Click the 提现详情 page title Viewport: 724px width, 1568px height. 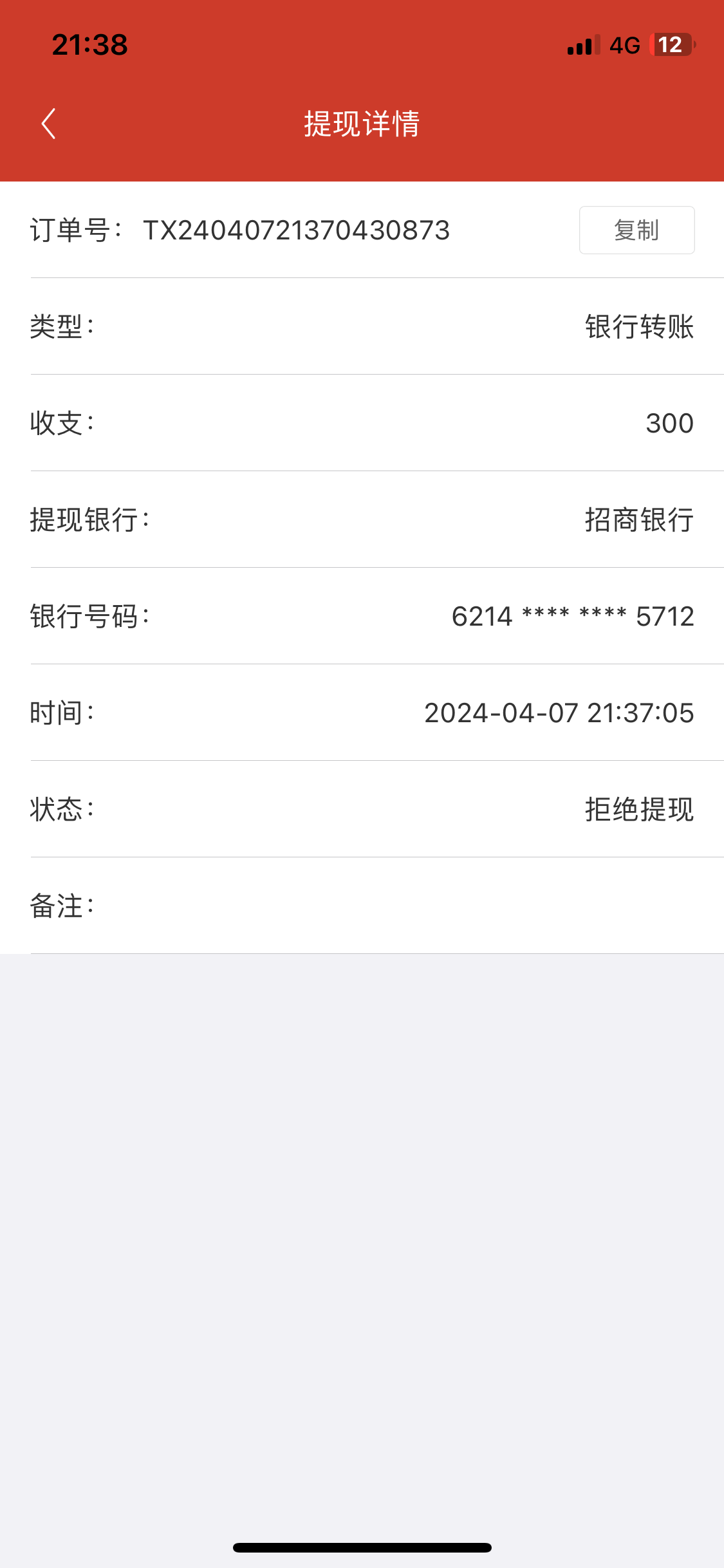coord(362,124)
